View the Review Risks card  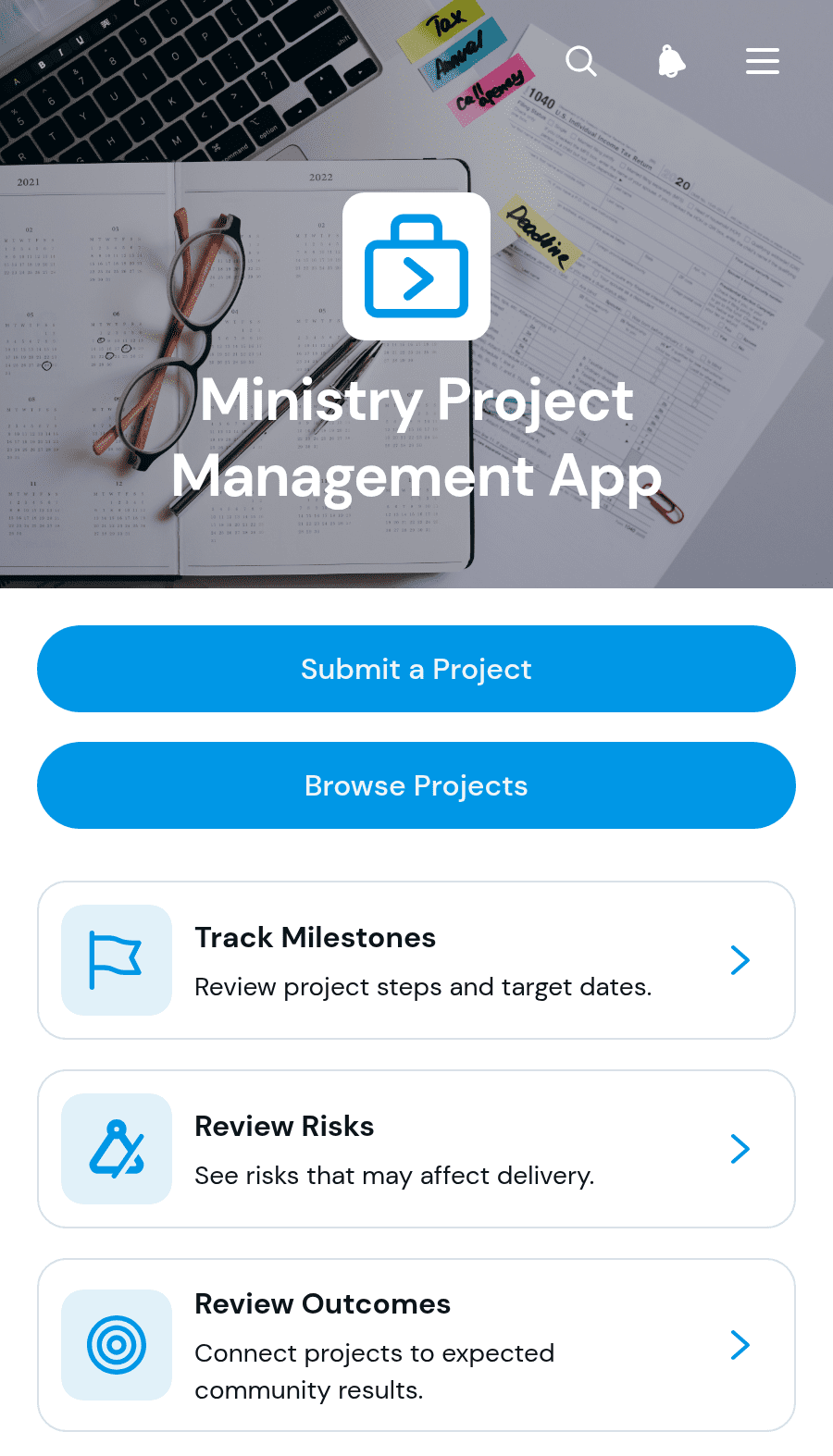point(416,1149)
